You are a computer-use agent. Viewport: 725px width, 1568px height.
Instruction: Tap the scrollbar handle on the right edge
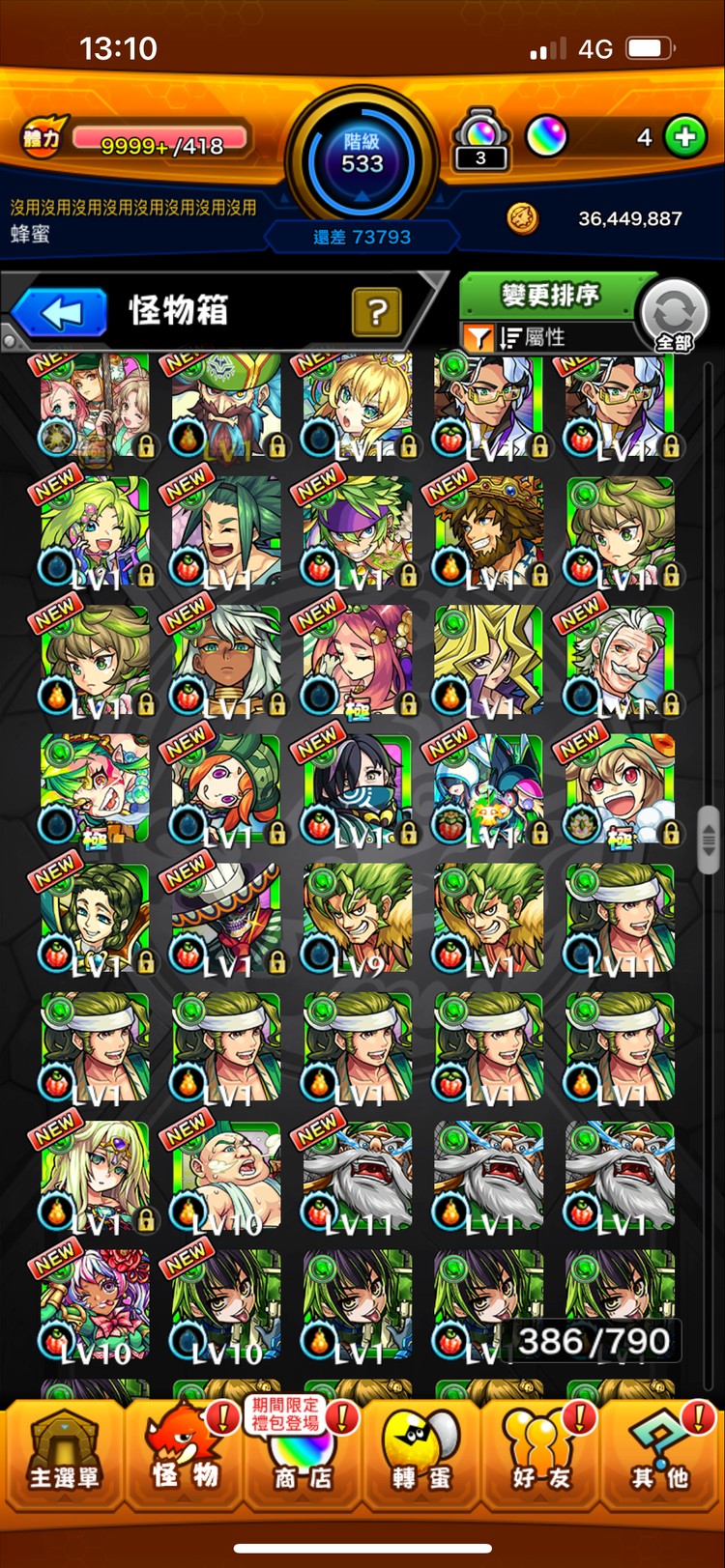click(710, 839)
